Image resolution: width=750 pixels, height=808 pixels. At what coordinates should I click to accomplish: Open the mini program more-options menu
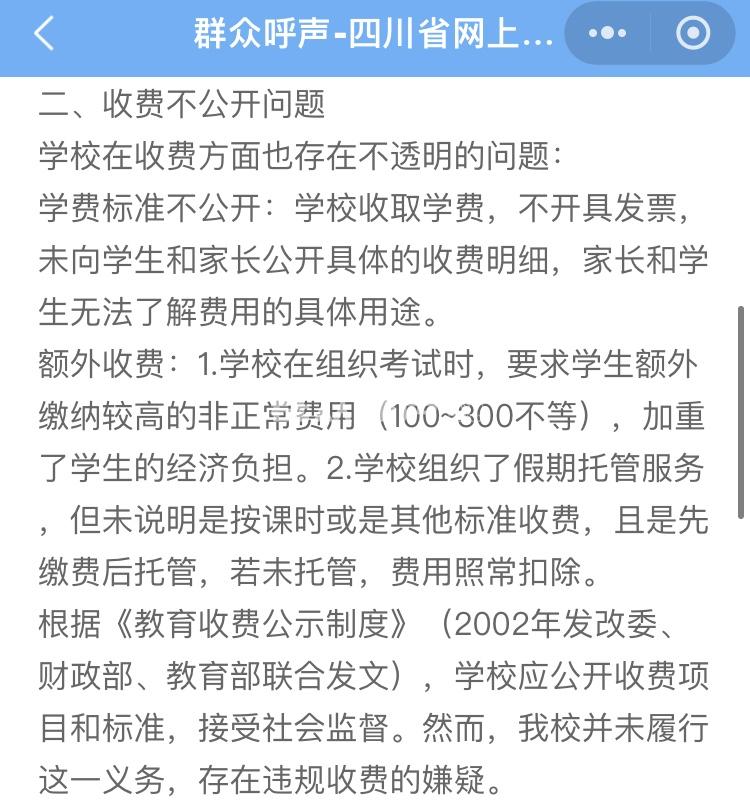tap(607, 34)
